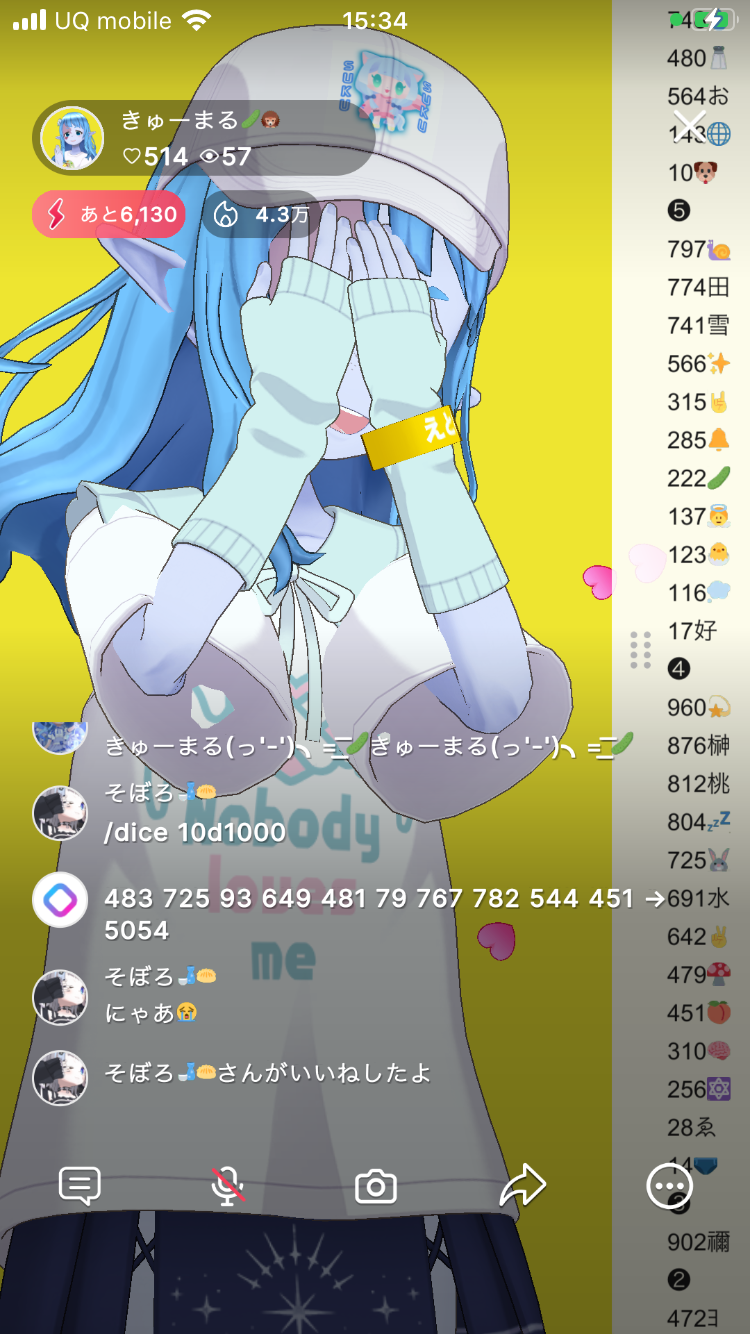
Task: Share this live stream
Action: coord(522,1186)
